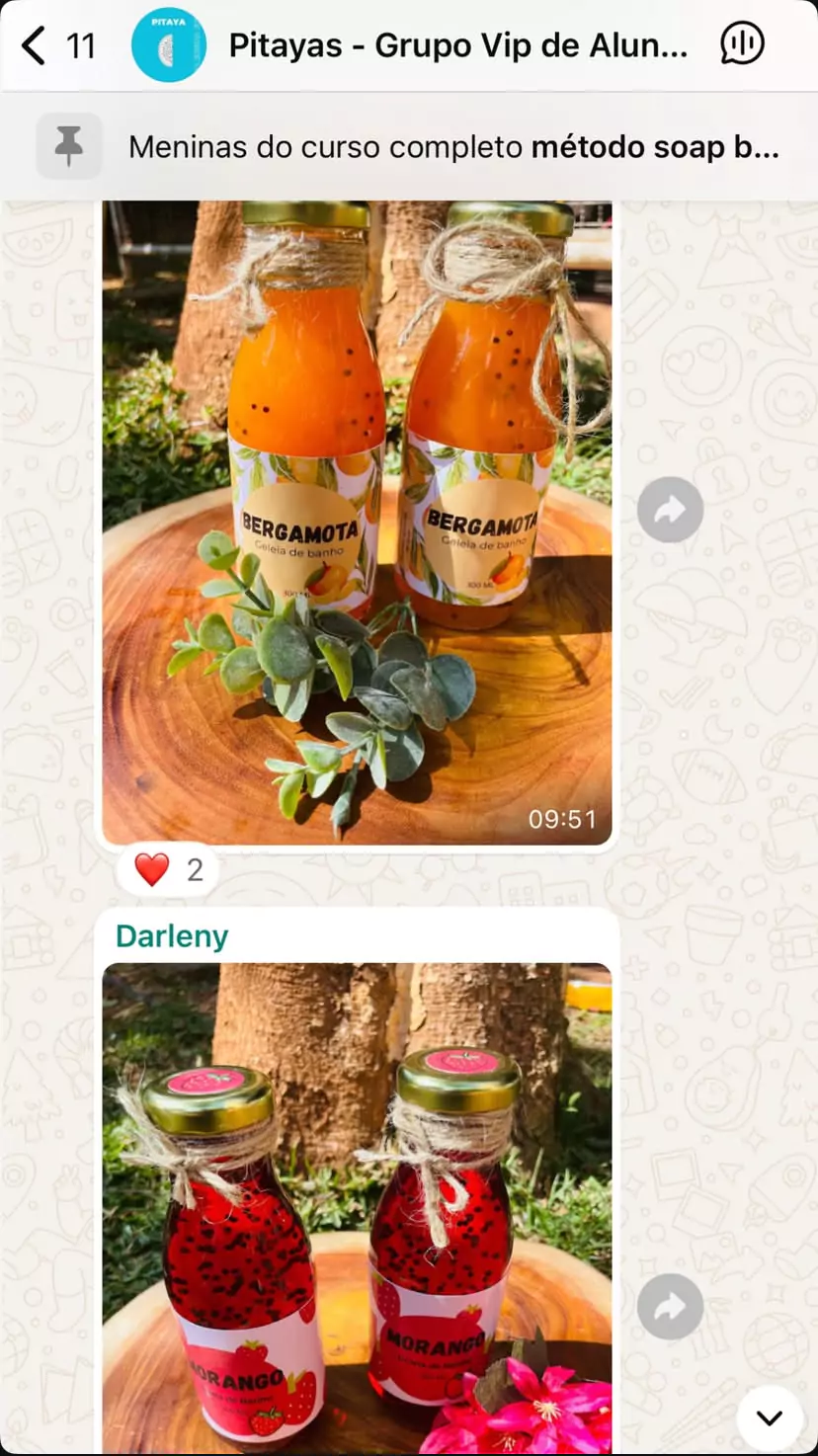This screenshot has width=818, height=1456.
Task: Open the pinned message about método soap
Action: [x=452, y=147]
